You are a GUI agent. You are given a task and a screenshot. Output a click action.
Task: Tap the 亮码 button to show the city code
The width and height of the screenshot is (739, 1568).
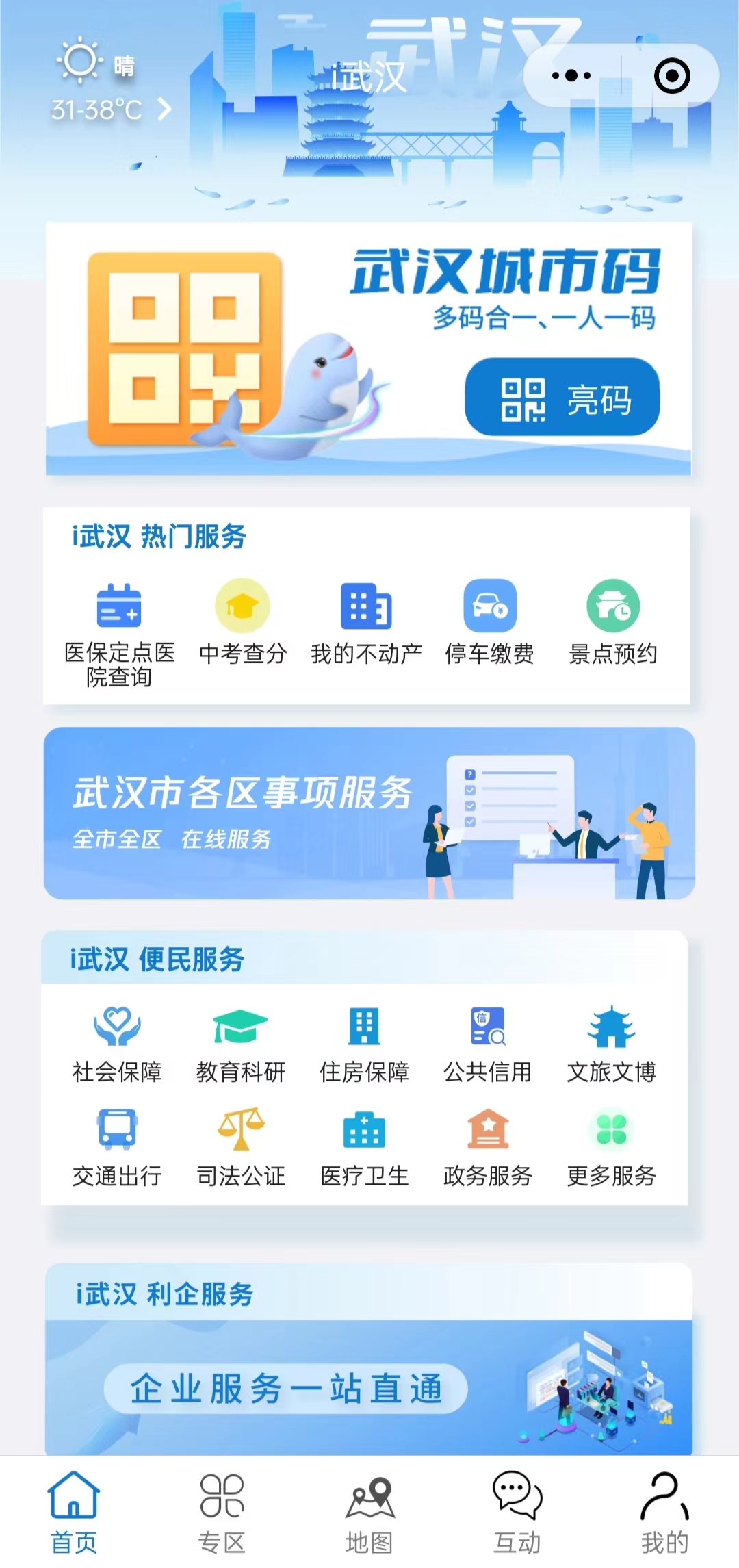click(562, 397)
